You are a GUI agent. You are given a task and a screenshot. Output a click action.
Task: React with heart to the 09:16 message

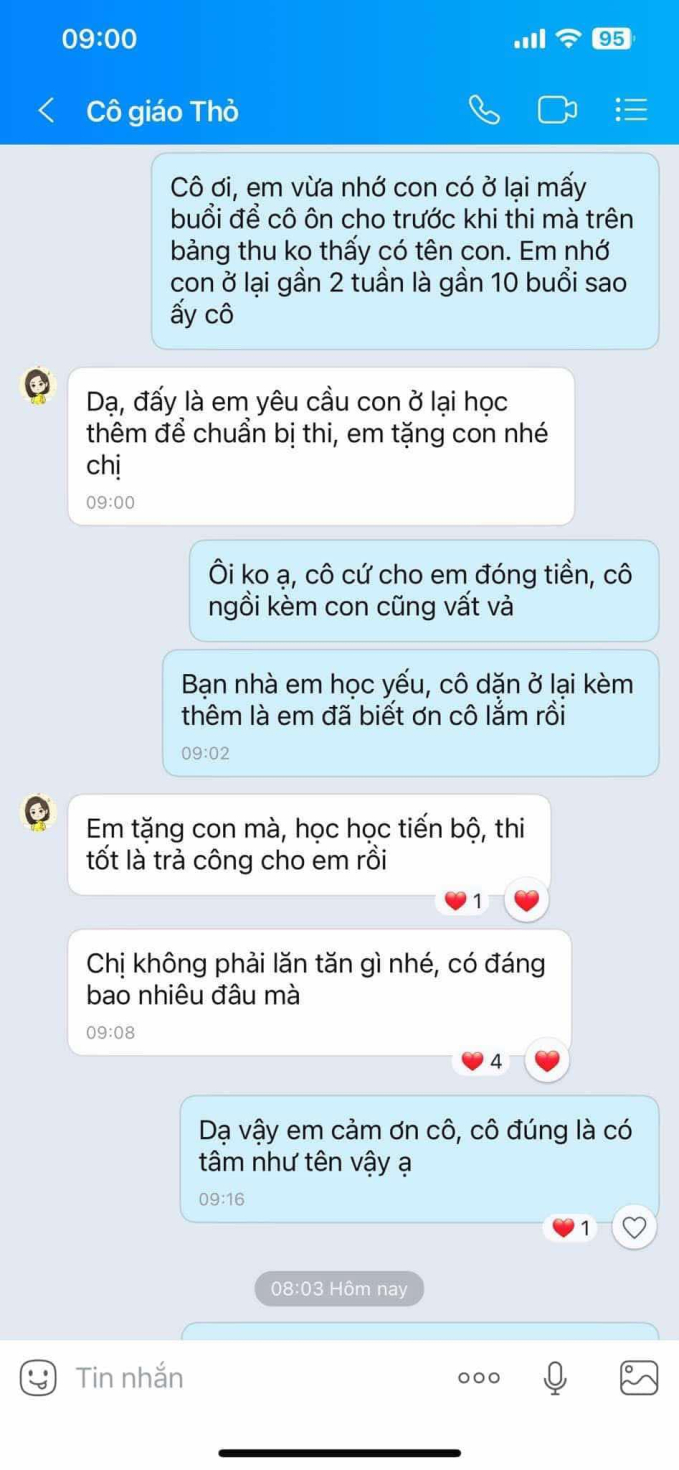(634, 1227)
